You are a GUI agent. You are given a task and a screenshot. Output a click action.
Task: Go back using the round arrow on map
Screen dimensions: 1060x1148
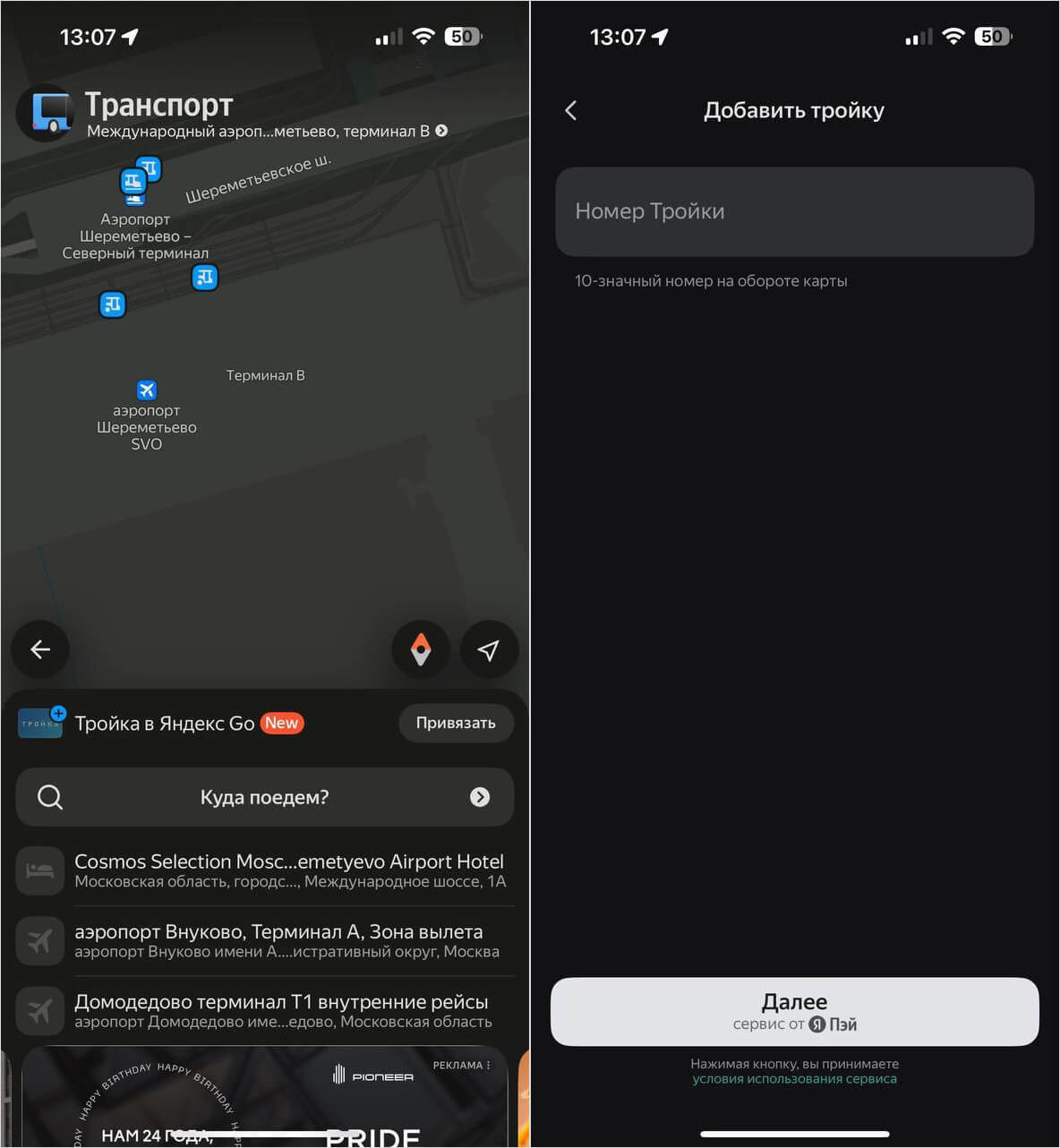click(40, 649)
